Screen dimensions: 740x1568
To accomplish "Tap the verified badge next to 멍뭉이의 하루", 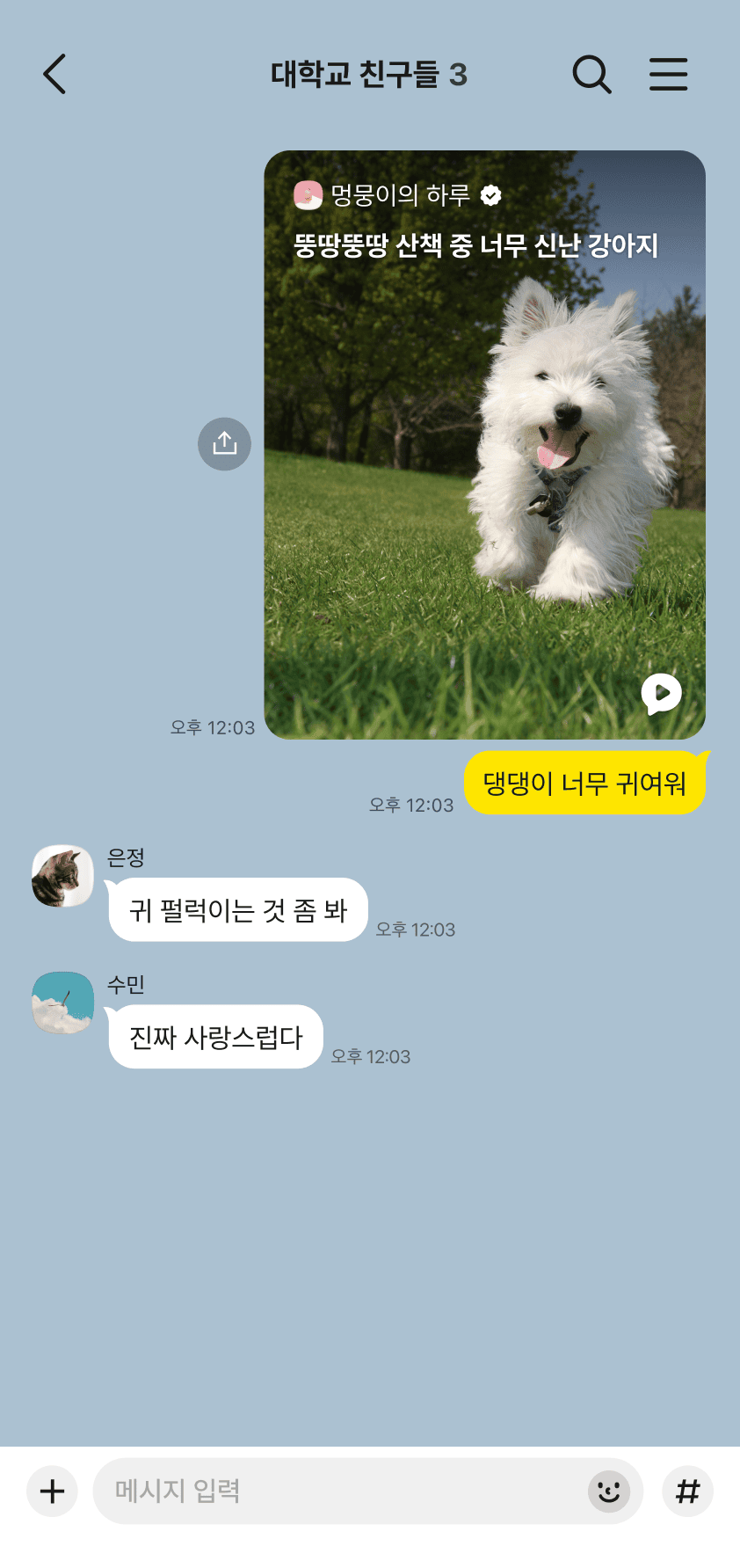I will click(x=490, y=195).
